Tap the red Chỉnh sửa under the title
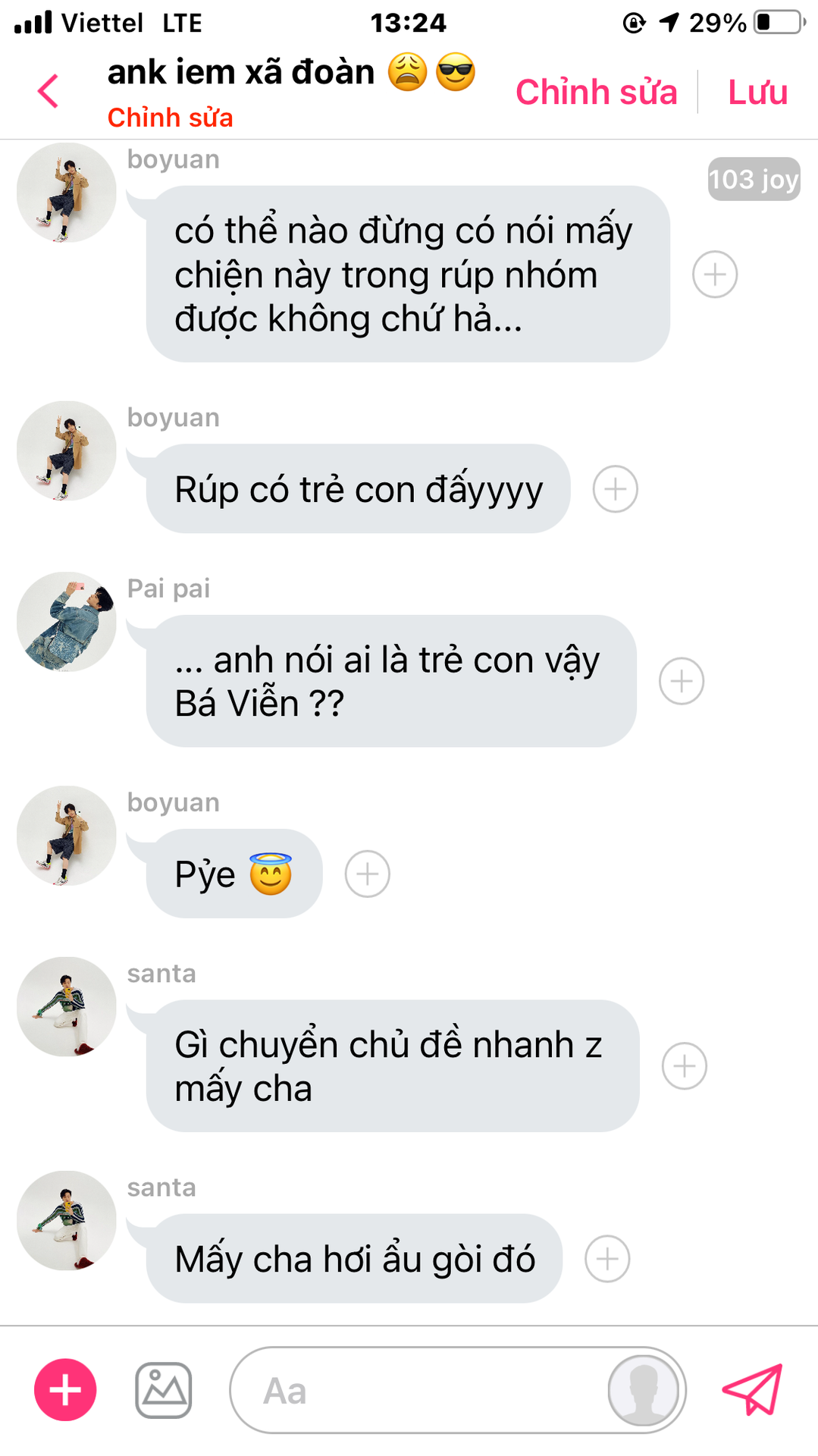 170,118
